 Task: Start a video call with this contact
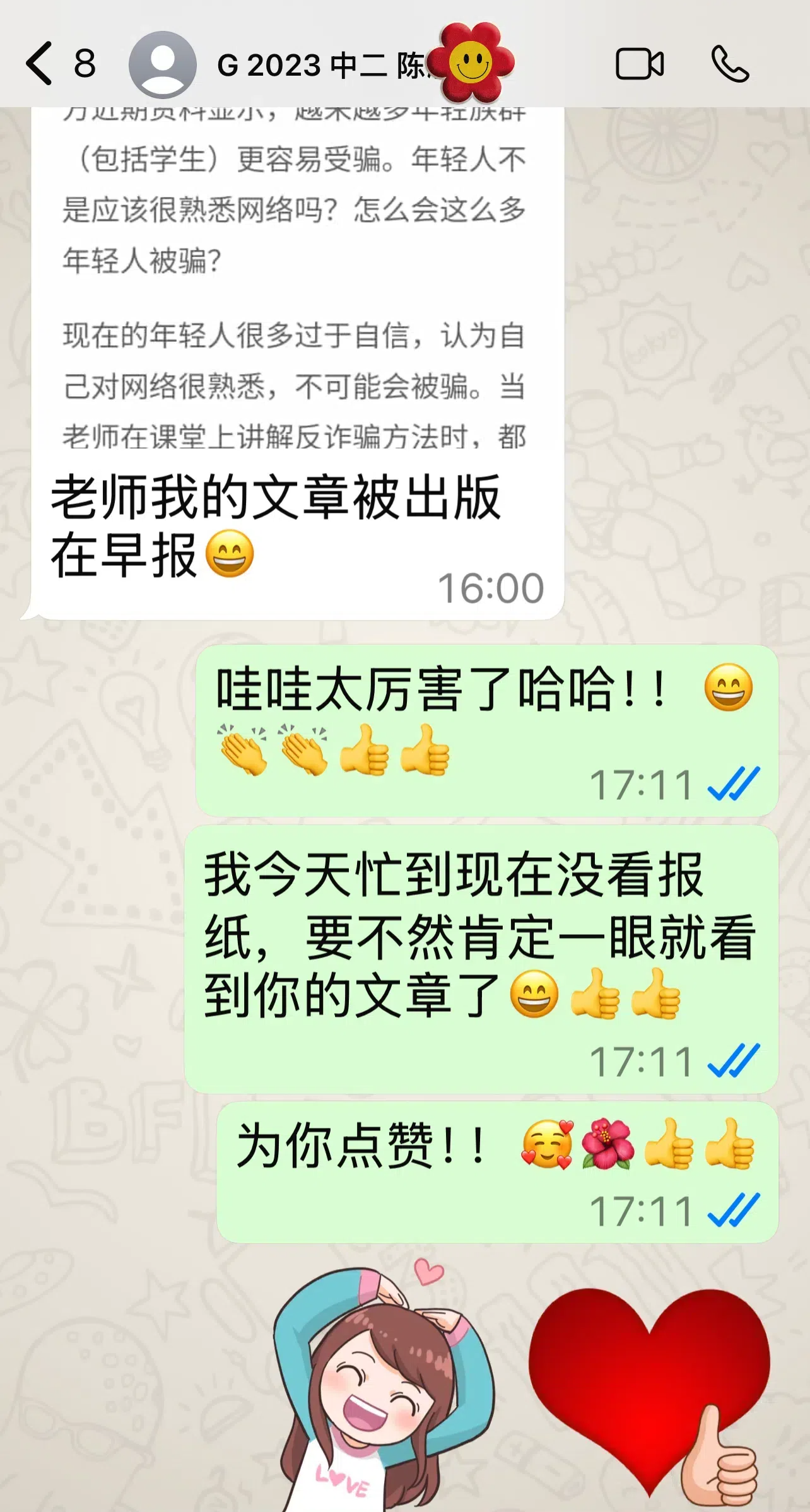[x=639, y=64]
